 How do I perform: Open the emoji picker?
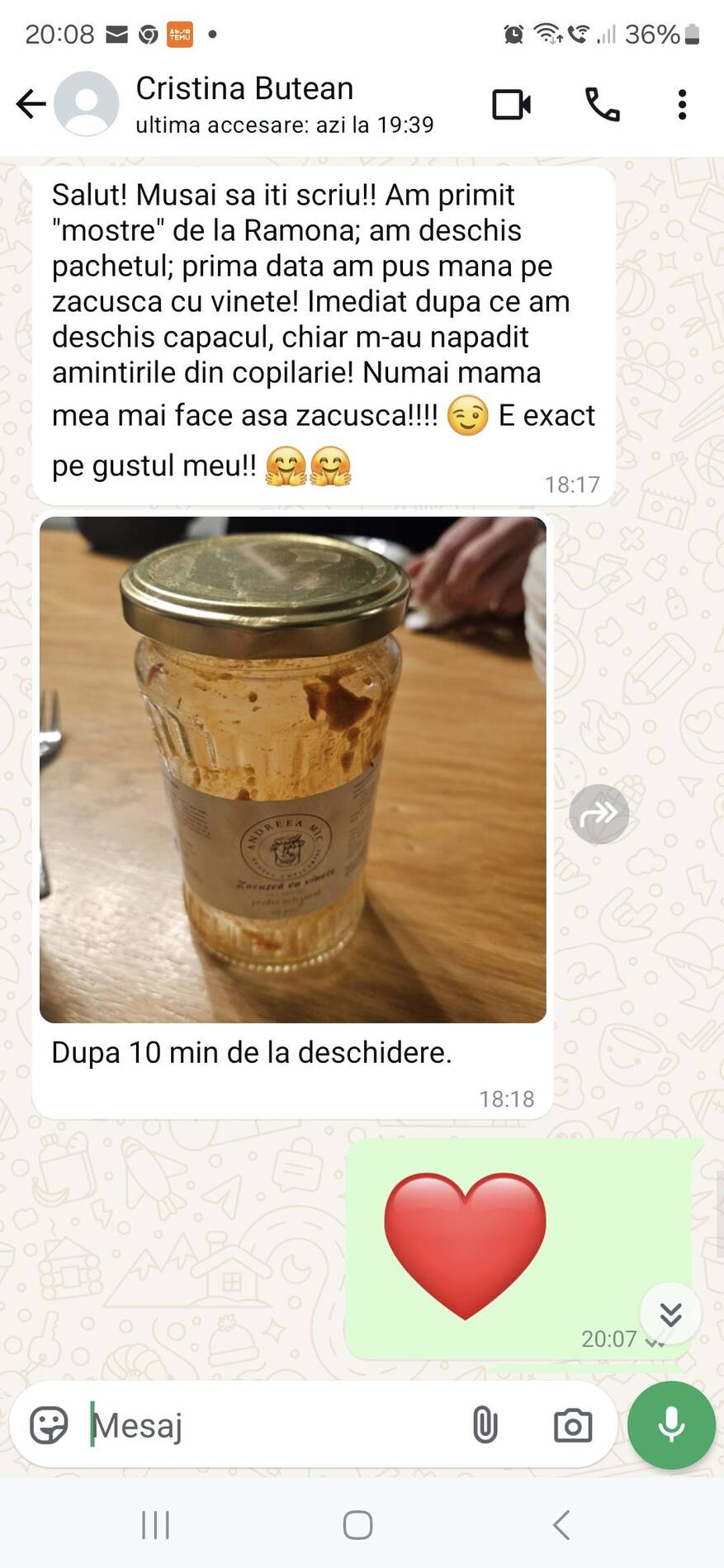pyautogui.click(x=49, y=1425)
